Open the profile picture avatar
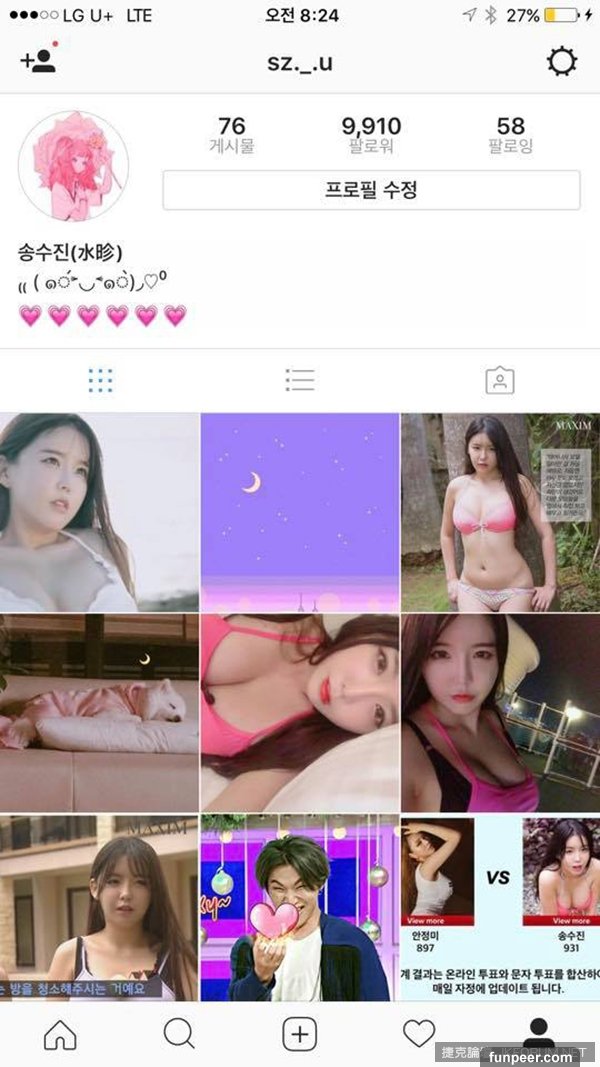 (73, 165)
